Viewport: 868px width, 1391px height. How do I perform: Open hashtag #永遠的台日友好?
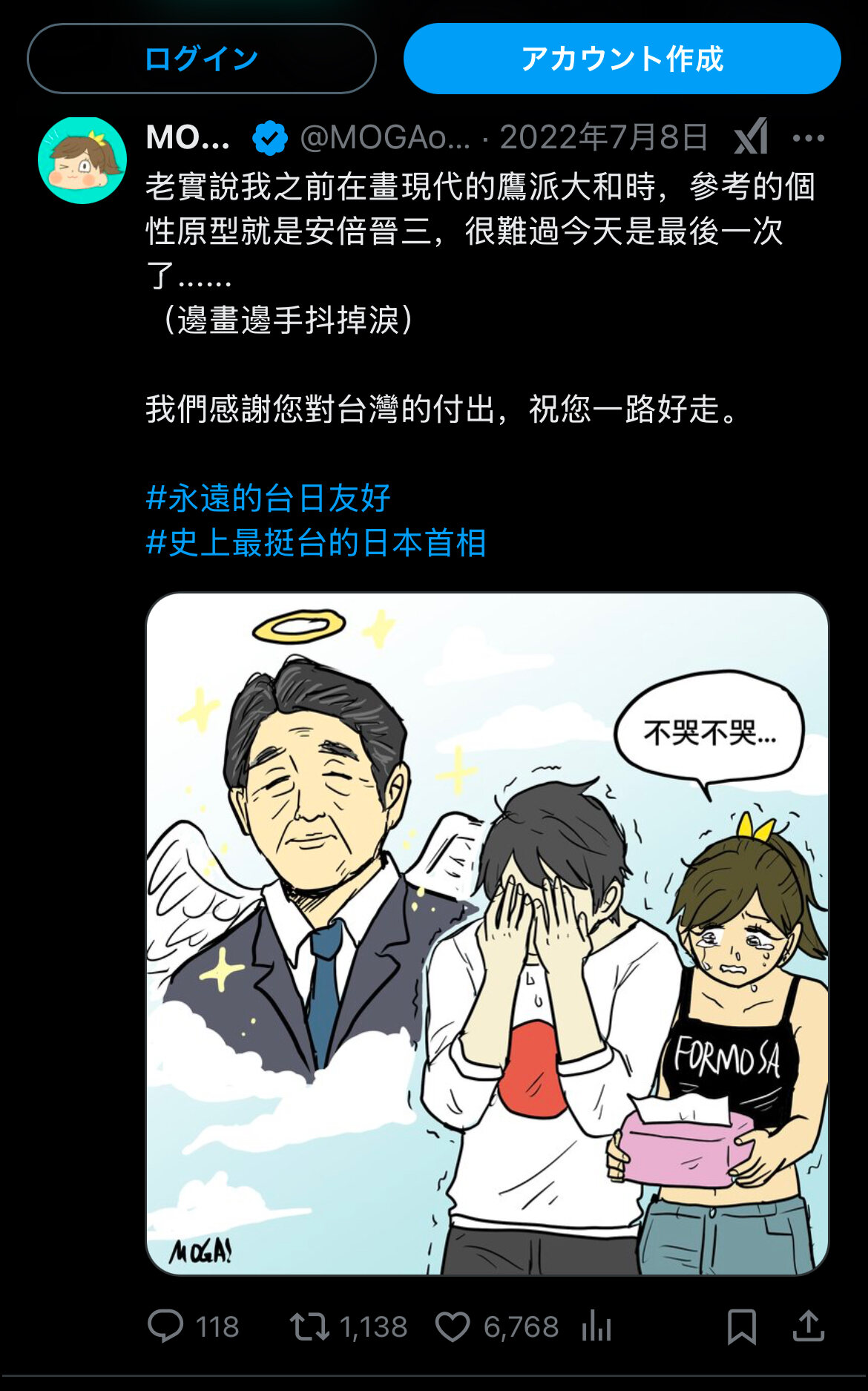[269, 498]
